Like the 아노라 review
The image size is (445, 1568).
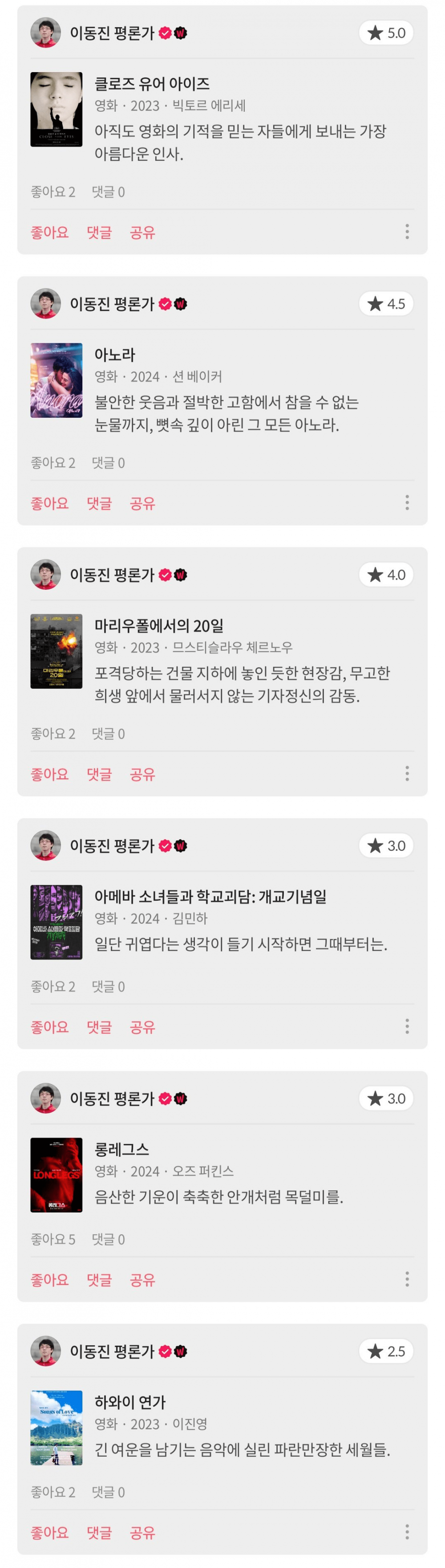pos(49,503)
